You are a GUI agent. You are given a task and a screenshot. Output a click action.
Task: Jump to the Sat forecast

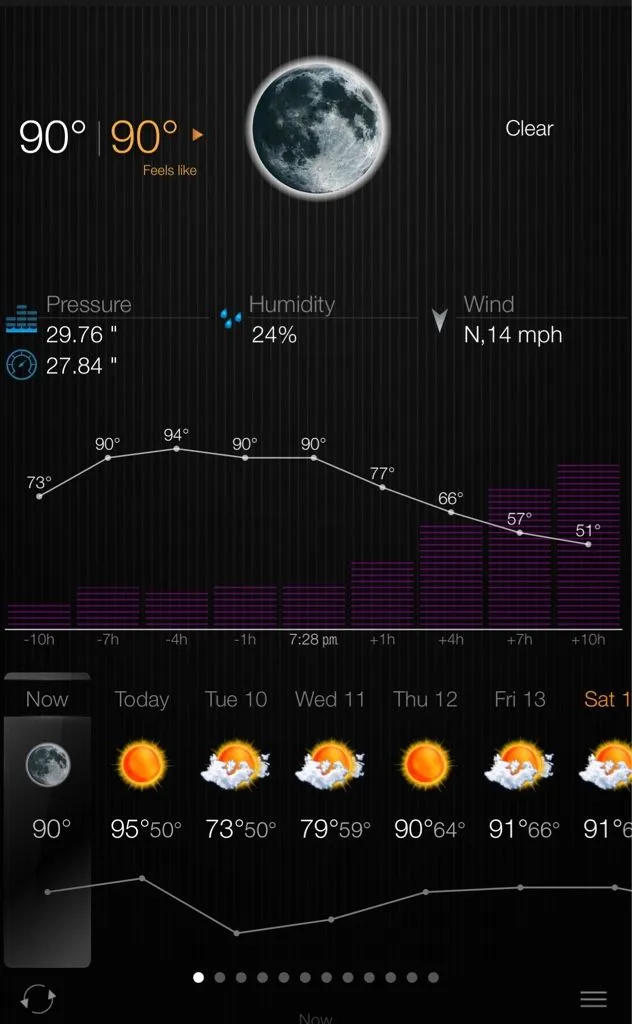tap(606, 765)
